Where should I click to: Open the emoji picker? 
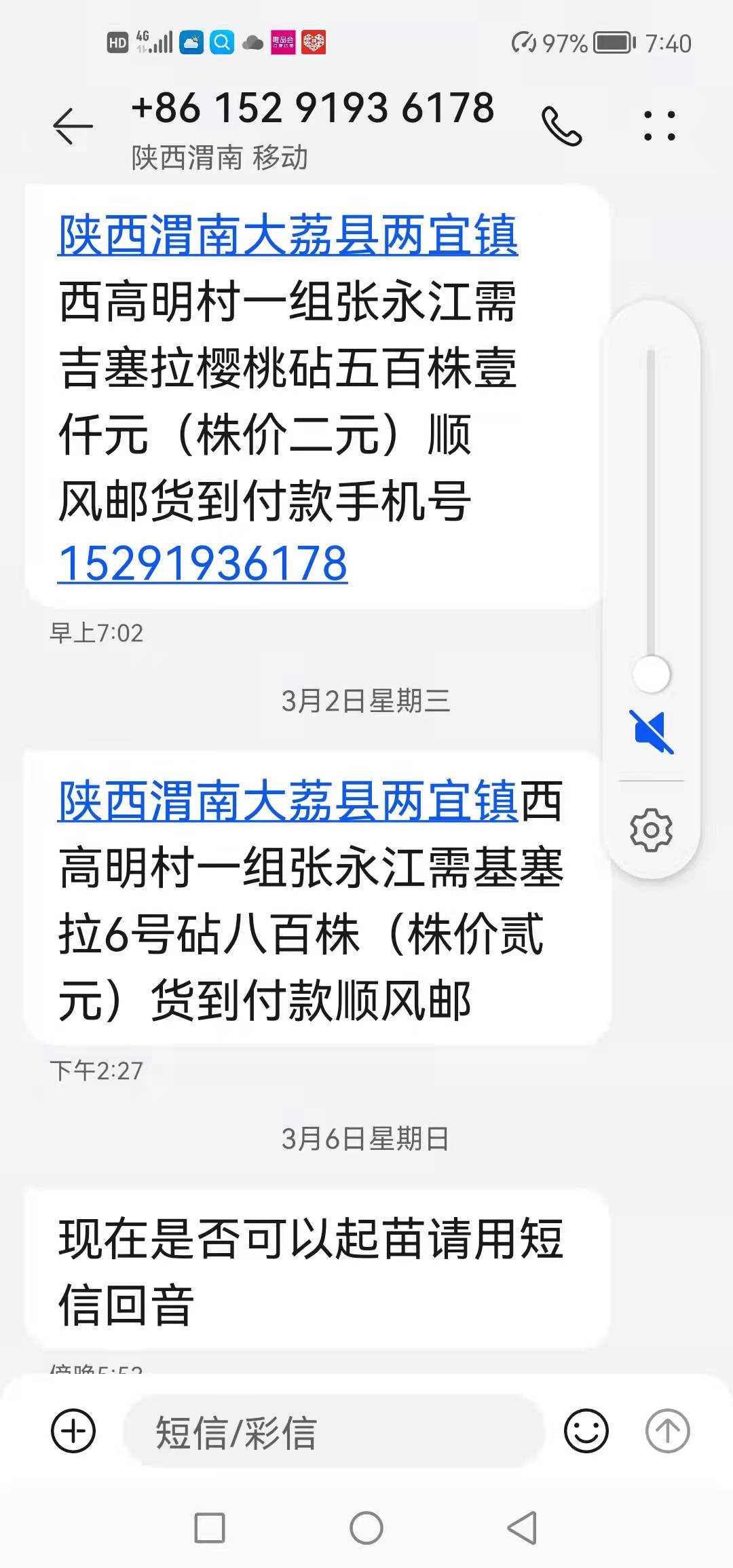tap(586, 1431)
